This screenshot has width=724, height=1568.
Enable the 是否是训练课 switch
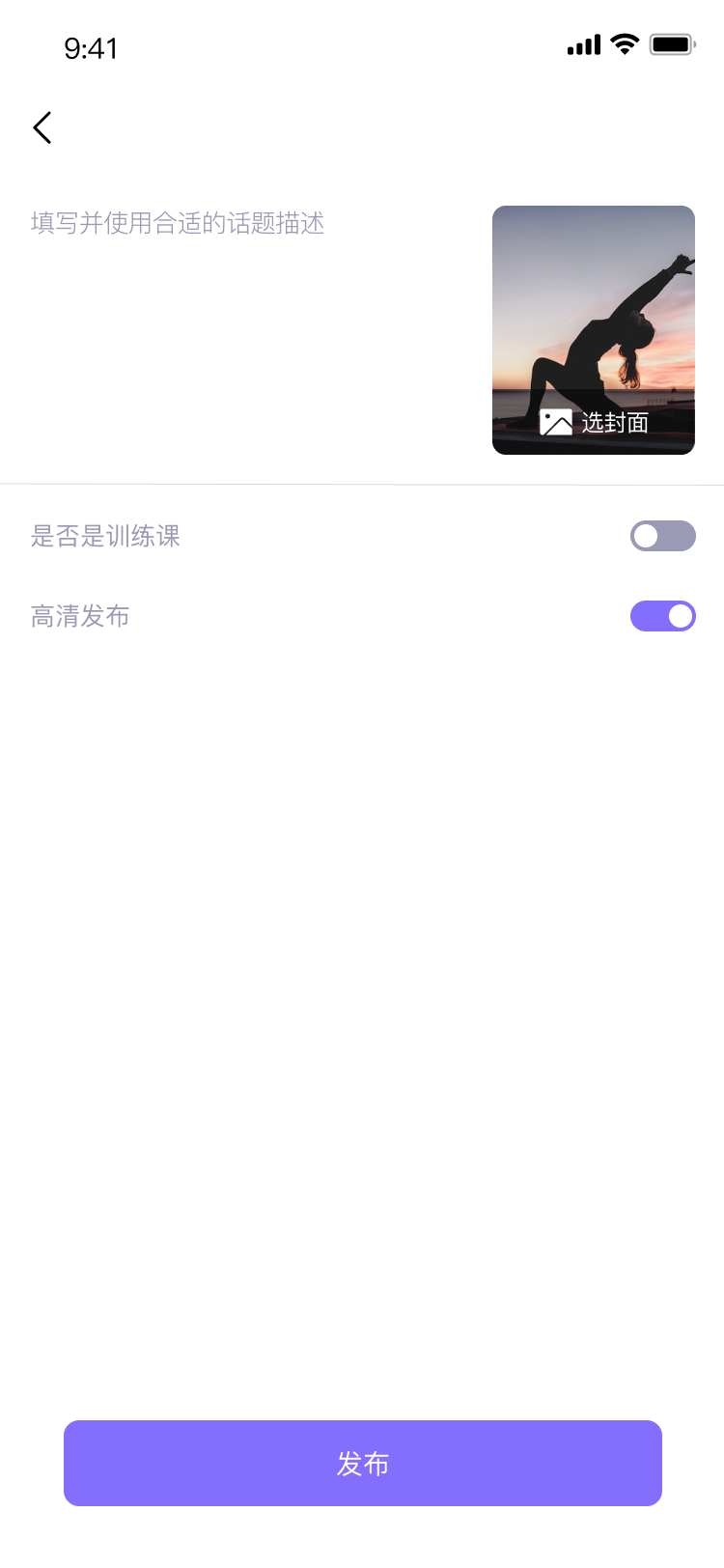click(x=662, y=536)
